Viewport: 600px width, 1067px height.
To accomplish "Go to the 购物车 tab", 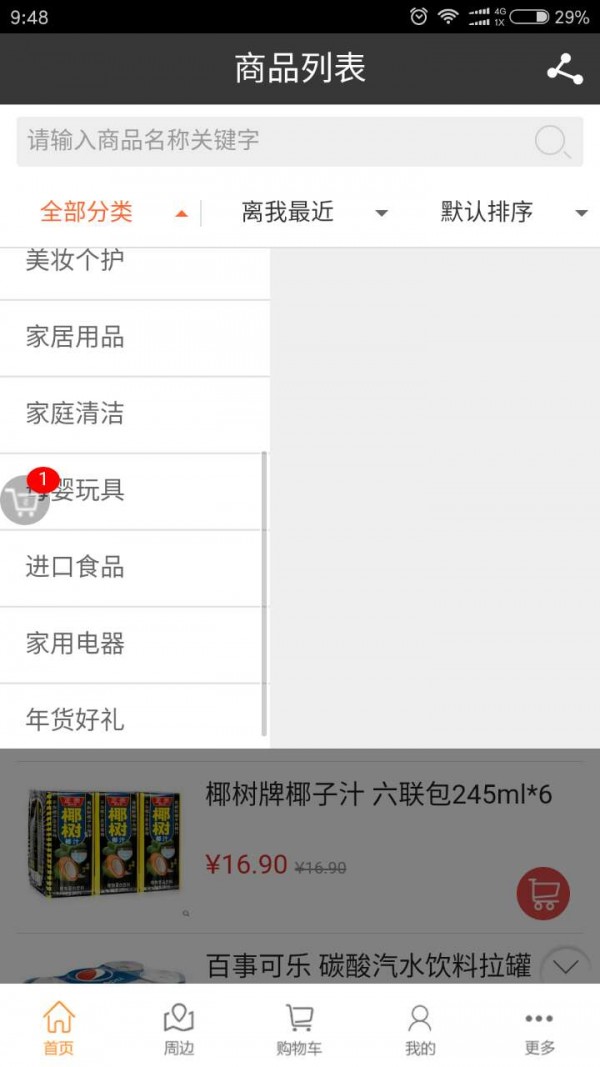I will coord(299,1028).
